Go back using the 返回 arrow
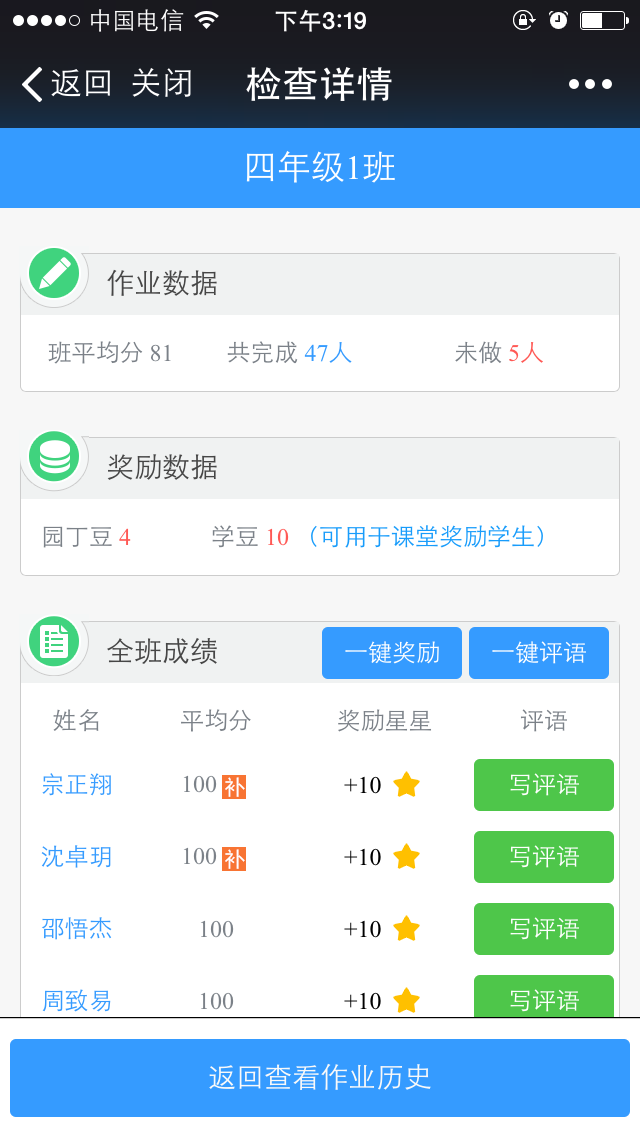This screenshot has width=640, height=1136. [x=66, y=84]
